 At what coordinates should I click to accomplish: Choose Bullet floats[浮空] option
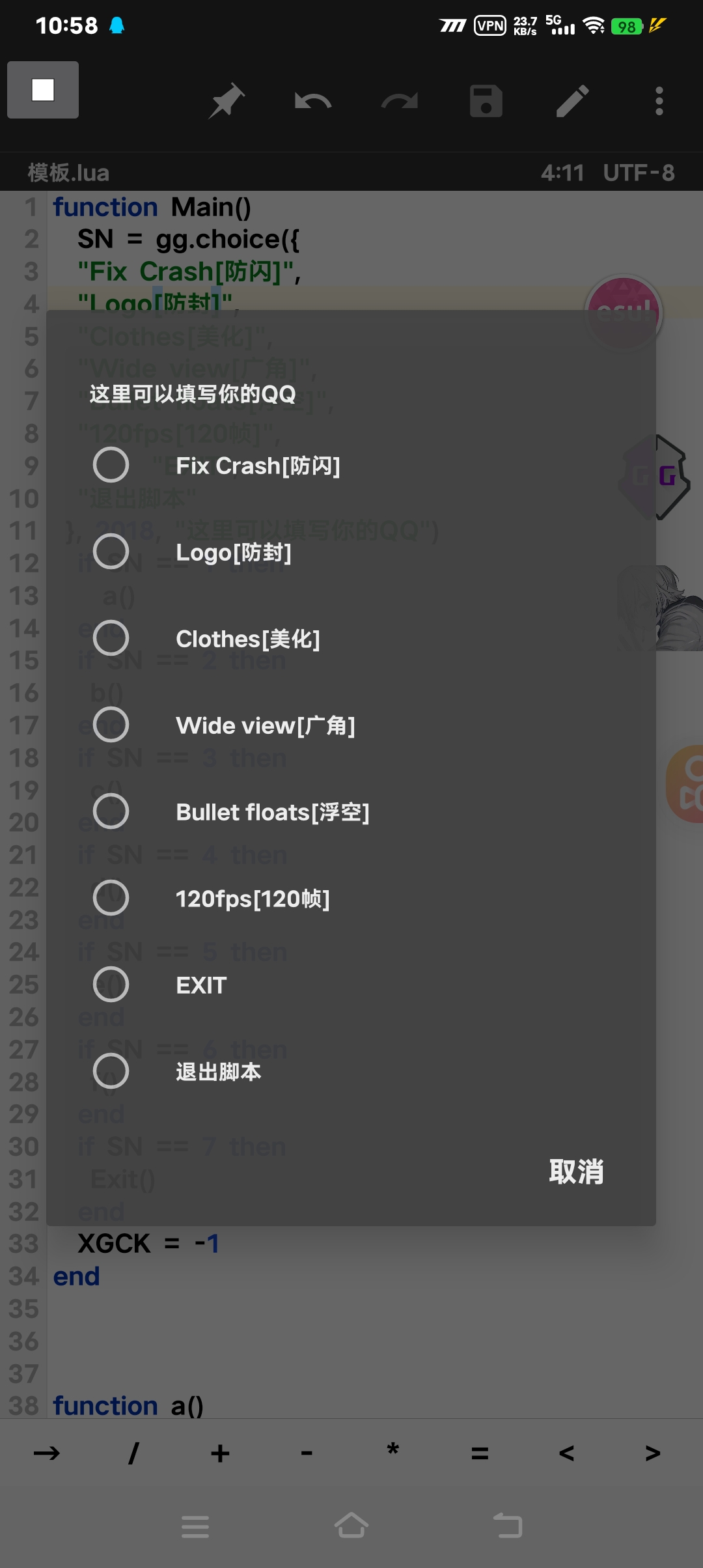pyautogui.click(x=350, y=811)
